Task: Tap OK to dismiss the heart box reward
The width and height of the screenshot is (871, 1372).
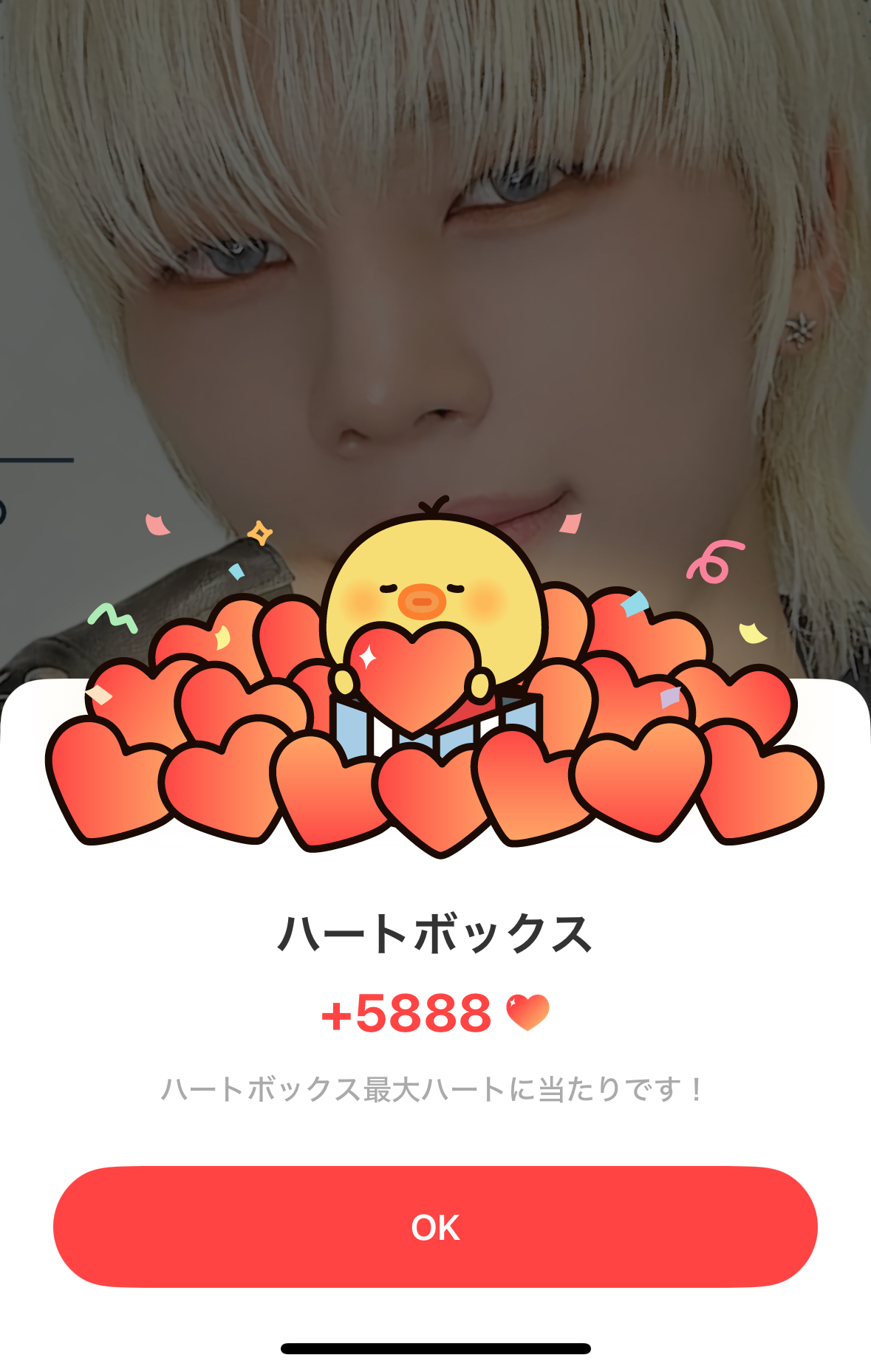Action: (x=435, y=1227)
